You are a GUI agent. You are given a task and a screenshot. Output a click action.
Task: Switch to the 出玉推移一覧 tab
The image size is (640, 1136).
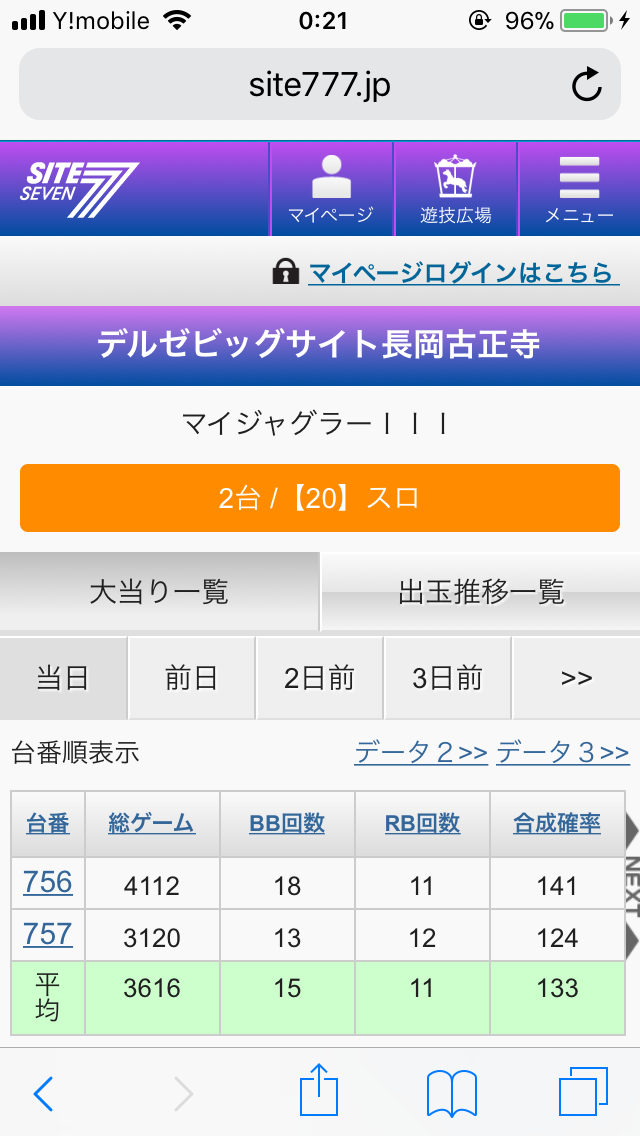click(x=481, y=592)
